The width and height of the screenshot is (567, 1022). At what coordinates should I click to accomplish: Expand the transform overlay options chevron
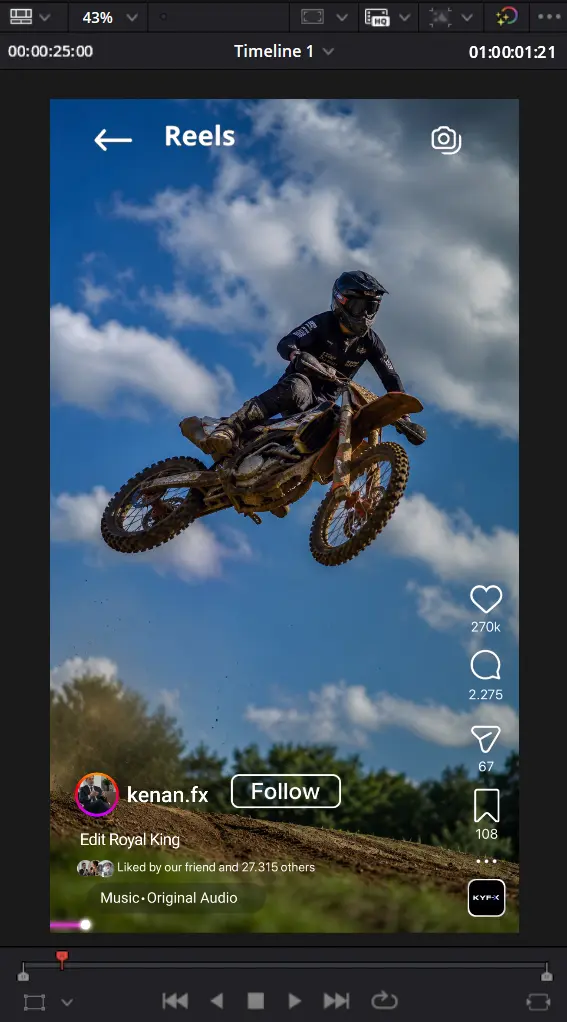point(66,1002)
